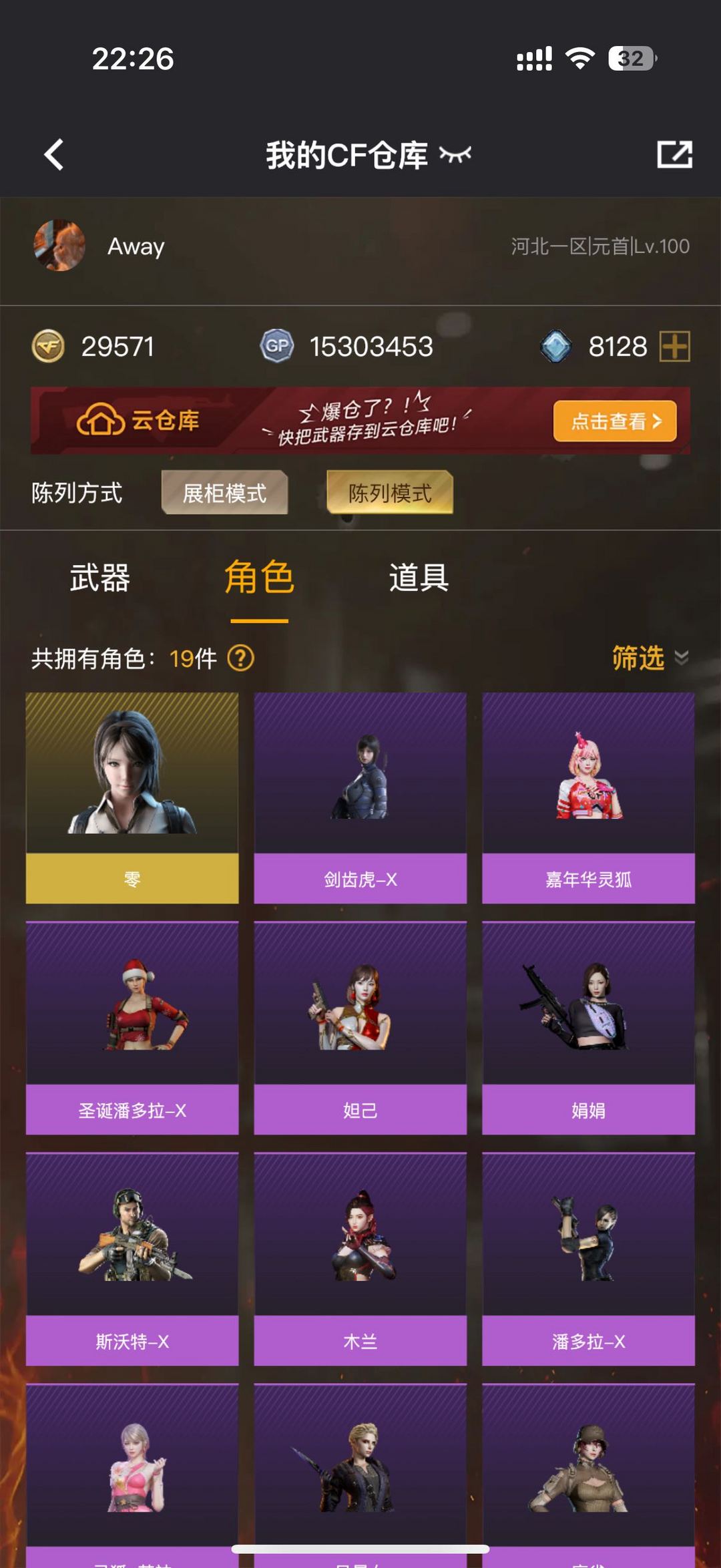This screenshot has width=721, height=1568.
Task: Toggle the eye icon next to 我的CF仓库
Action: click(x=455, y=155)
